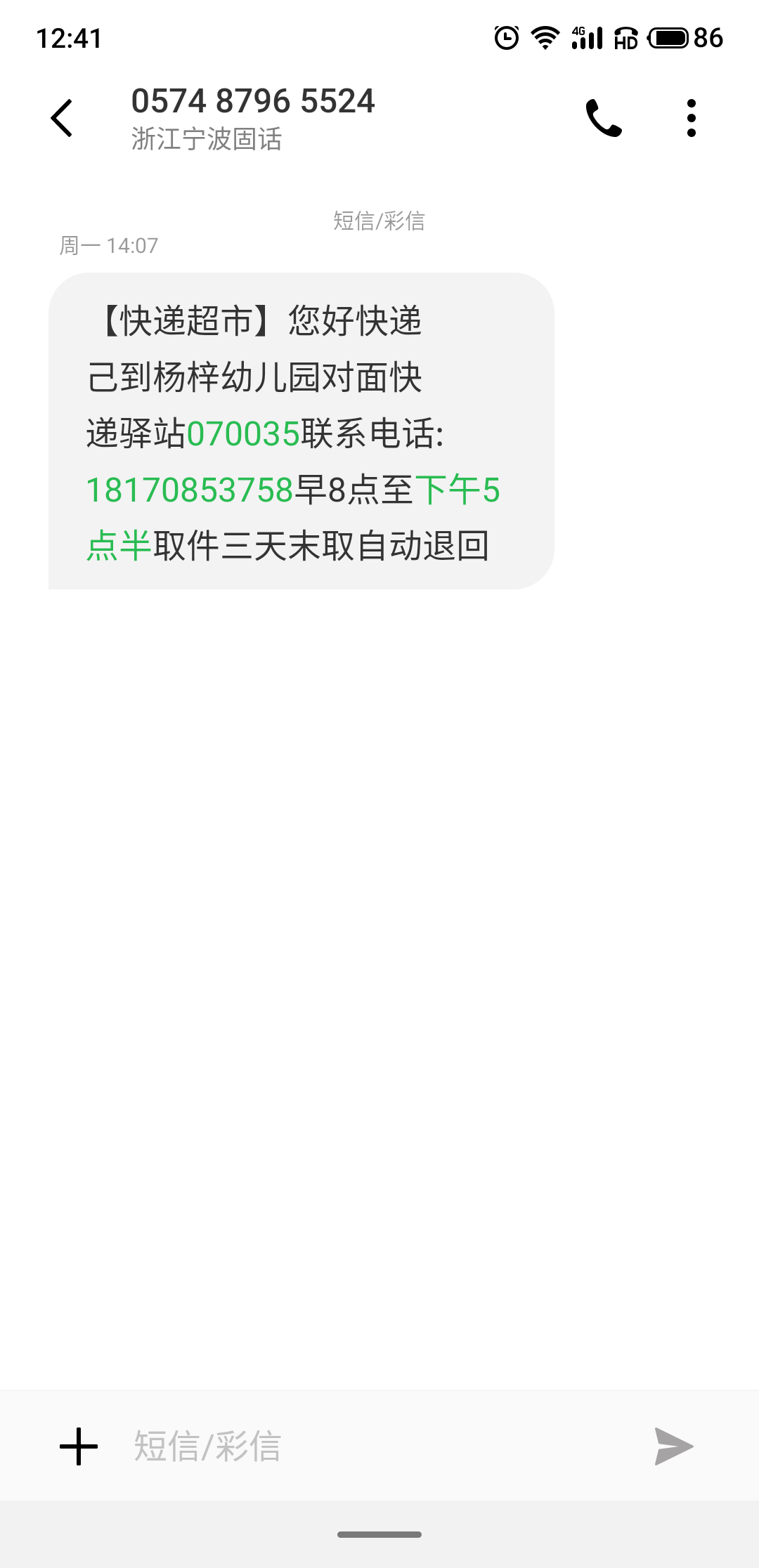Tap the phone number 18170853758 link
759x1568 pixels.
(x=189, y=490)
